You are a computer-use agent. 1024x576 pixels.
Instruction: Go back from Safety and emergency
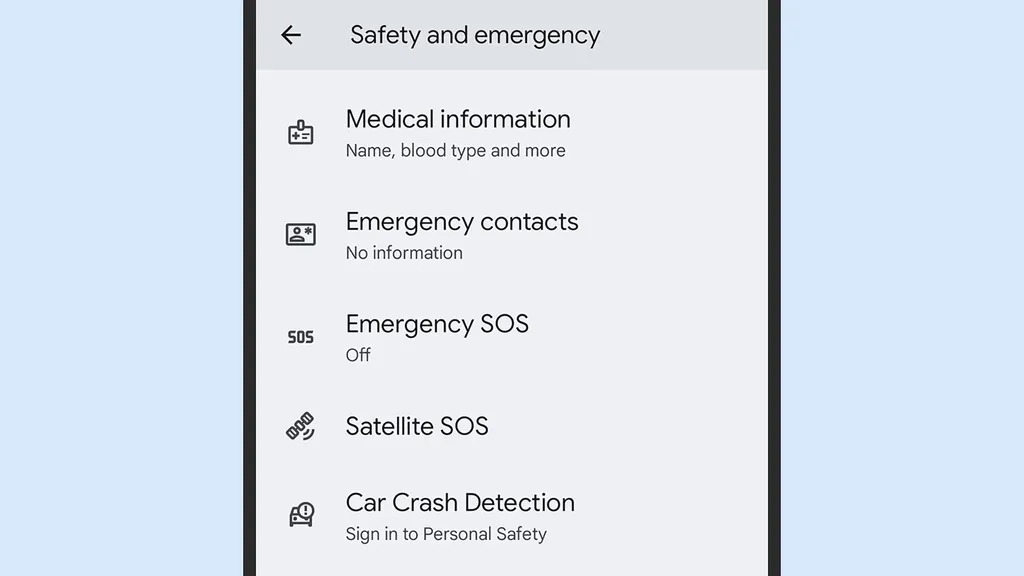(291, 35)
